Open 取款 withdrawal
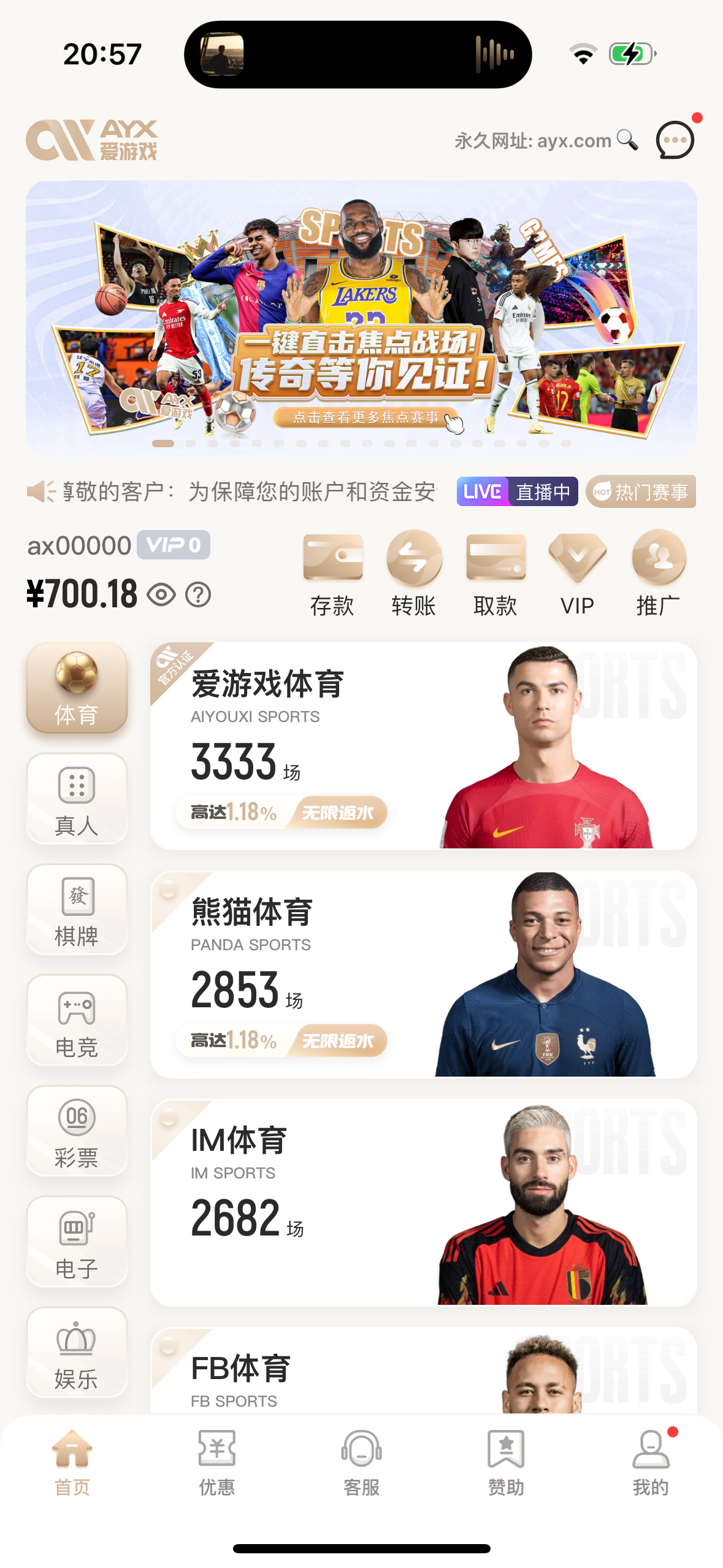 (495, 574)
